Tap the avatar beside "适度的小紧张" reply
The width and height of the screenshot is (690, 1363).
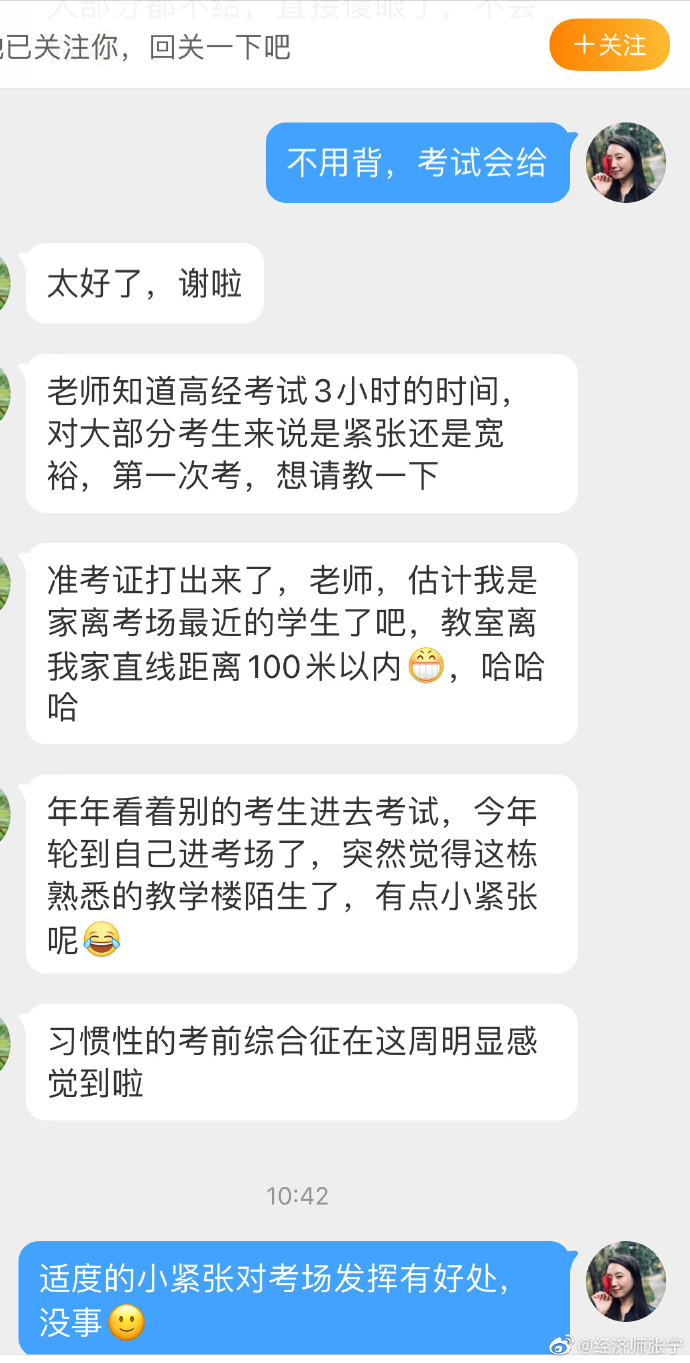click(x=626, y=1282)
